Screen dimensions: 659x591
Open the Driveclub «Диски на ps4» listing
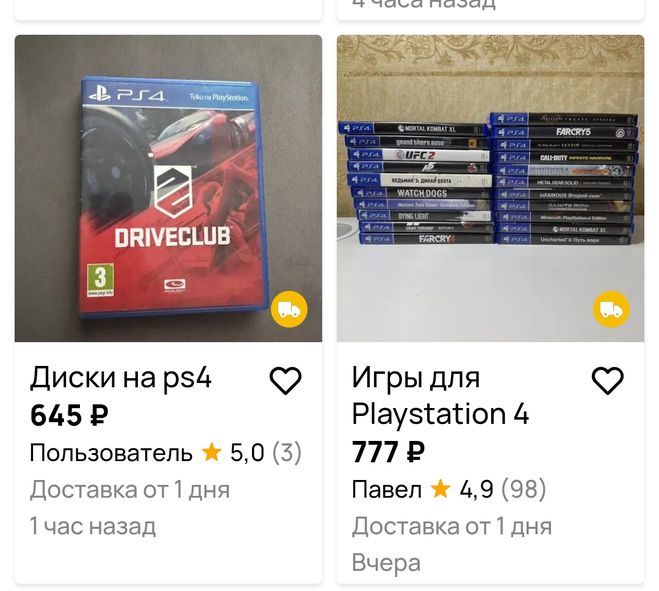click(168, 189)
